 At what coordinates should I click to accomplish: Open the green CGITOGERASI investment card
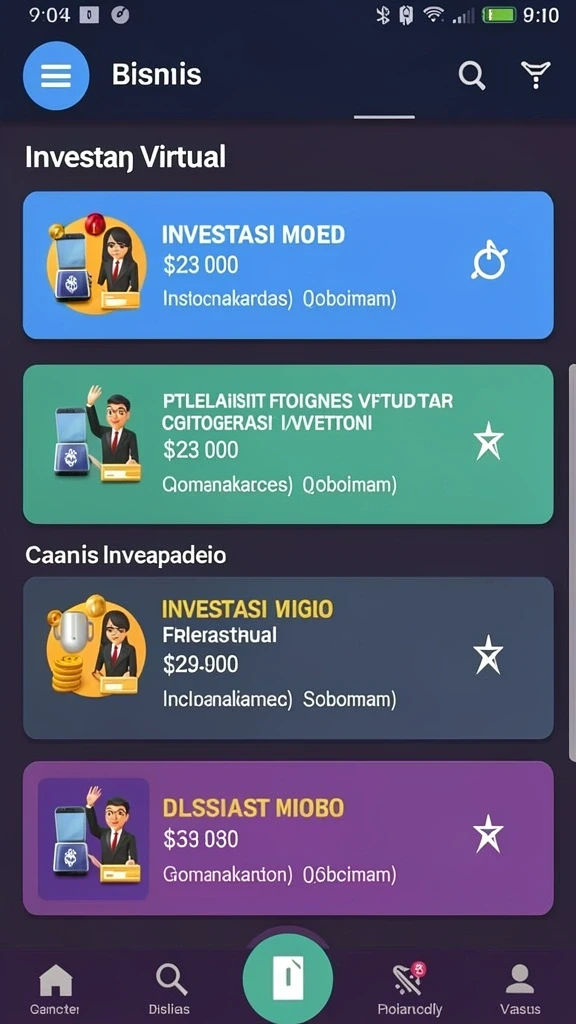(288, 444)
